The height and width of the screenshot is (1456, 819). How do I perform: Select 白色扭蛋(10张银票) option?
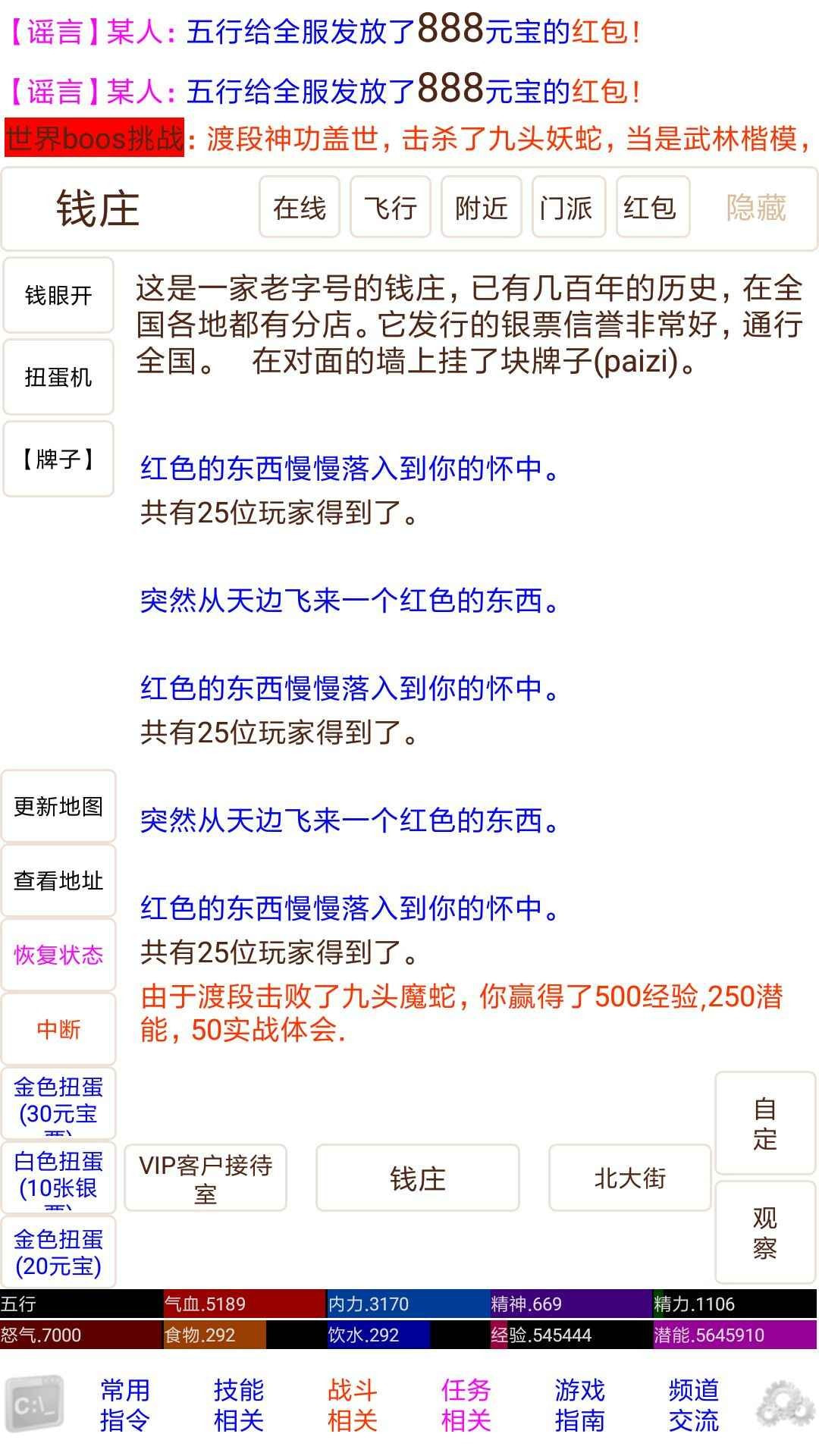[x=58, y=1178]
